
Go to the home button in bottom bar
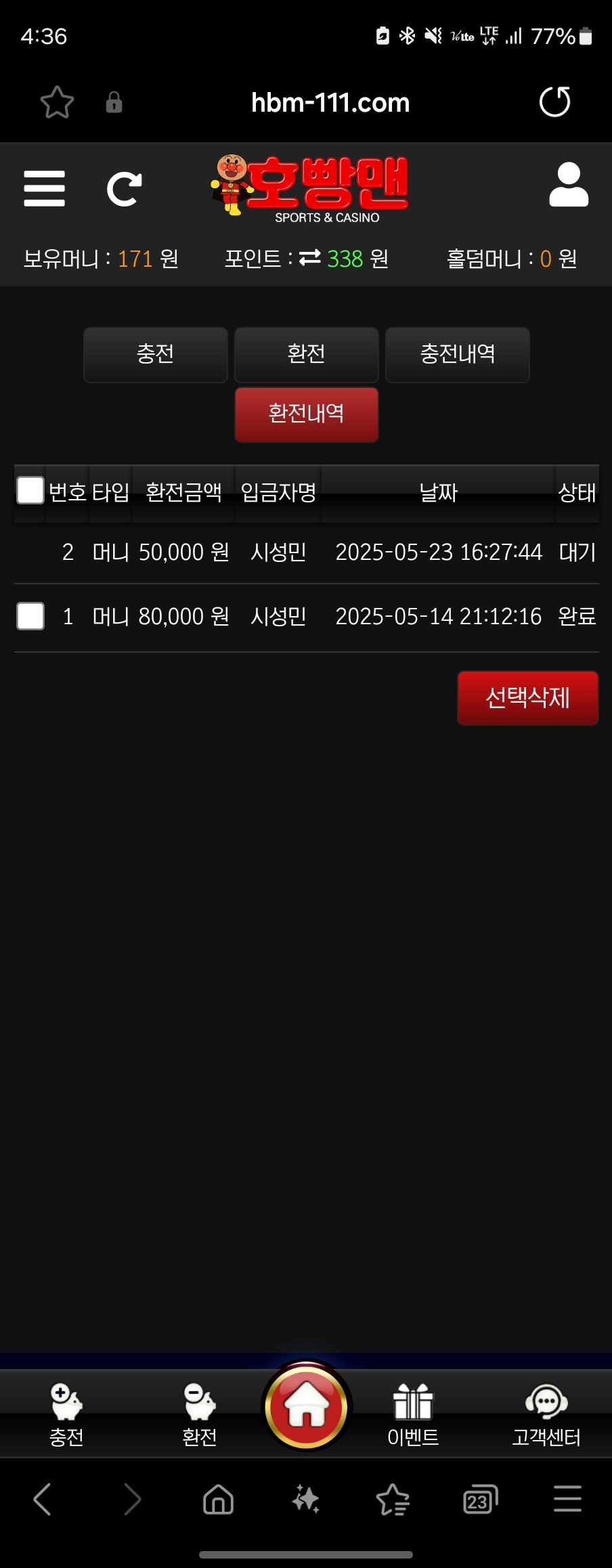tap(307, 1406)
